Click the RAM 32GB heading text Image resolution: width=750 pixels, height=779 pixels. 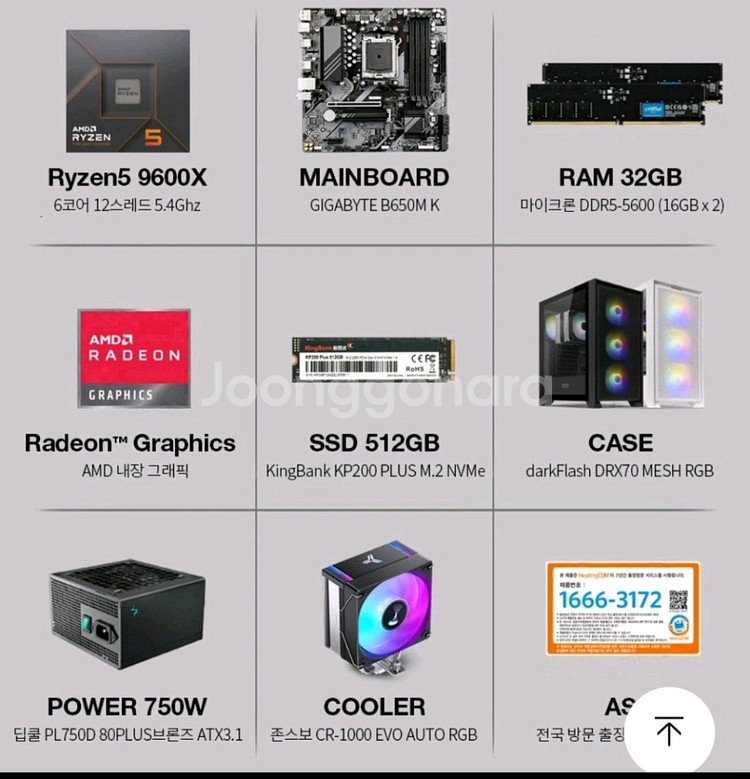(x=620, y=177)
